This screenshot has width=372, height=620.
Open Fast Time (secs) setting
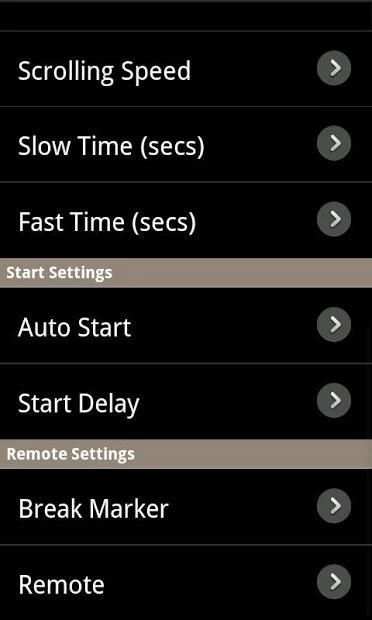point(186,220)
